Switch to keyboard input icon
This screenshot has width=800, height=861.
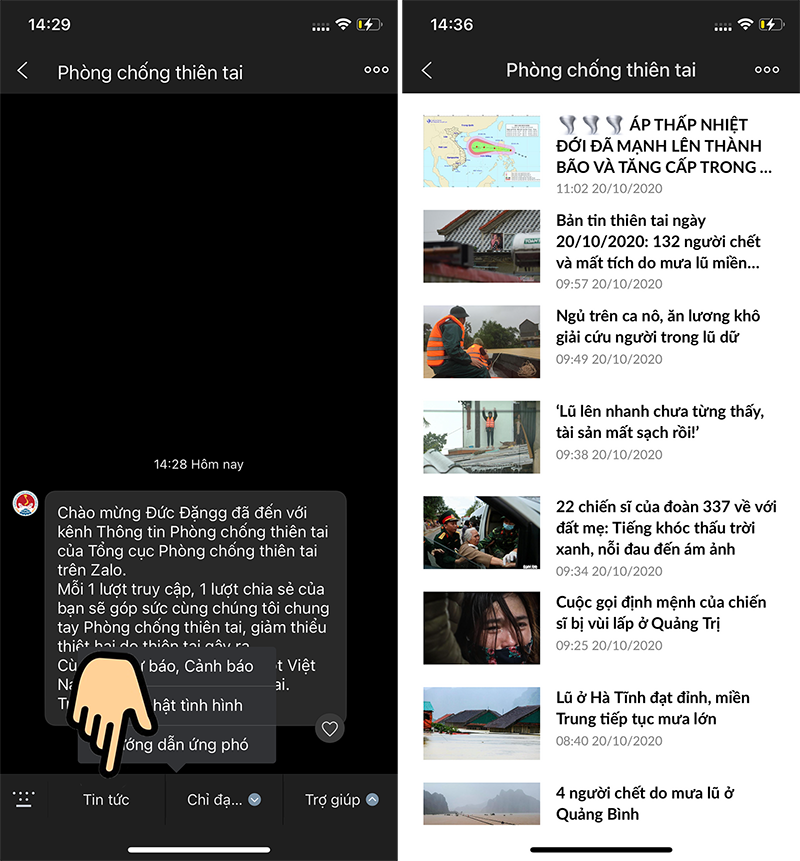click(x=23, y=799)
